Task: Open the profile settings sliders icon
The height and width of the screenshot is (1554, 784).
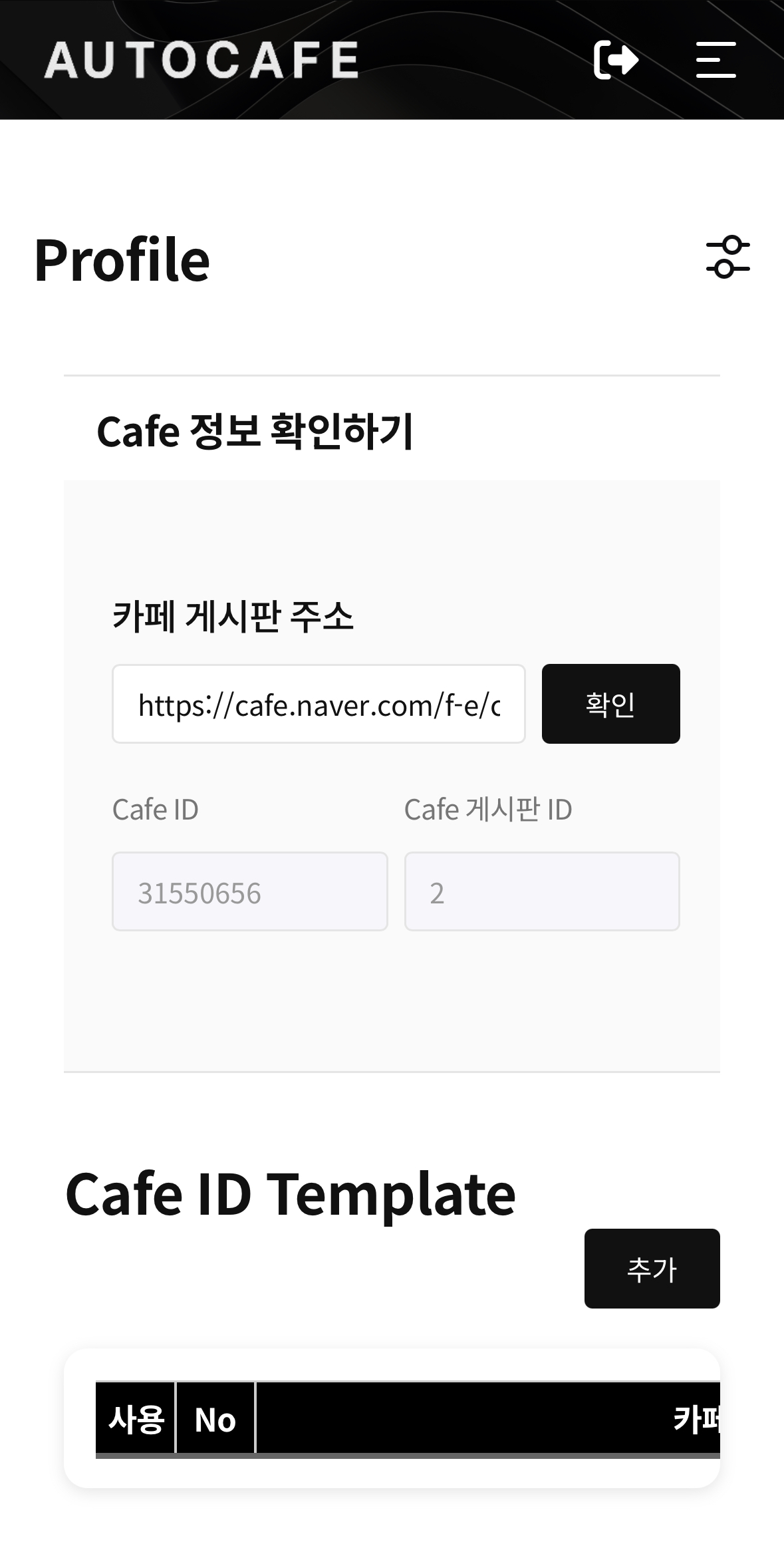Action: [x=727, y=257]
